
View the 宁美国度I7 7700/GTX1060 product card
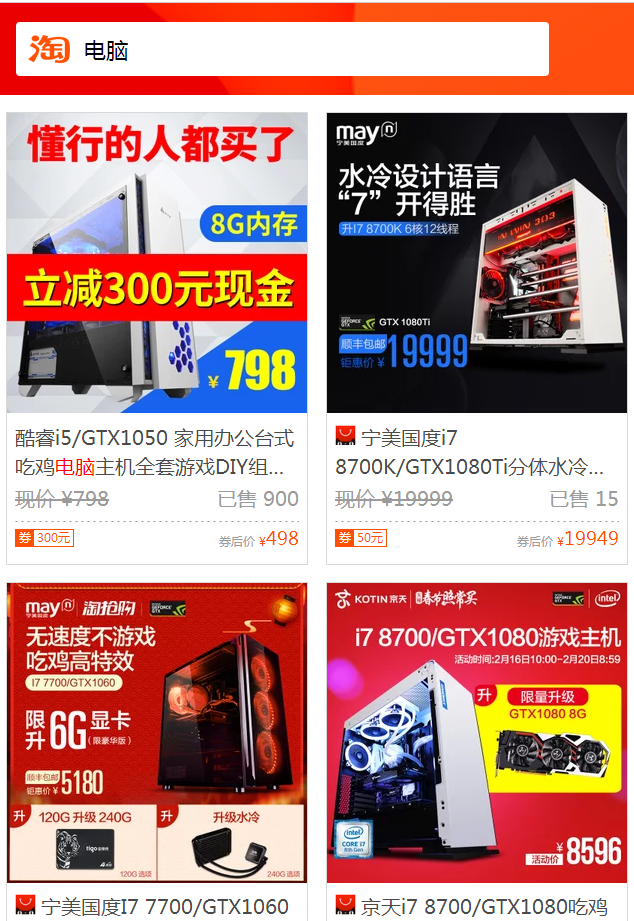click(x=157, y=735)
